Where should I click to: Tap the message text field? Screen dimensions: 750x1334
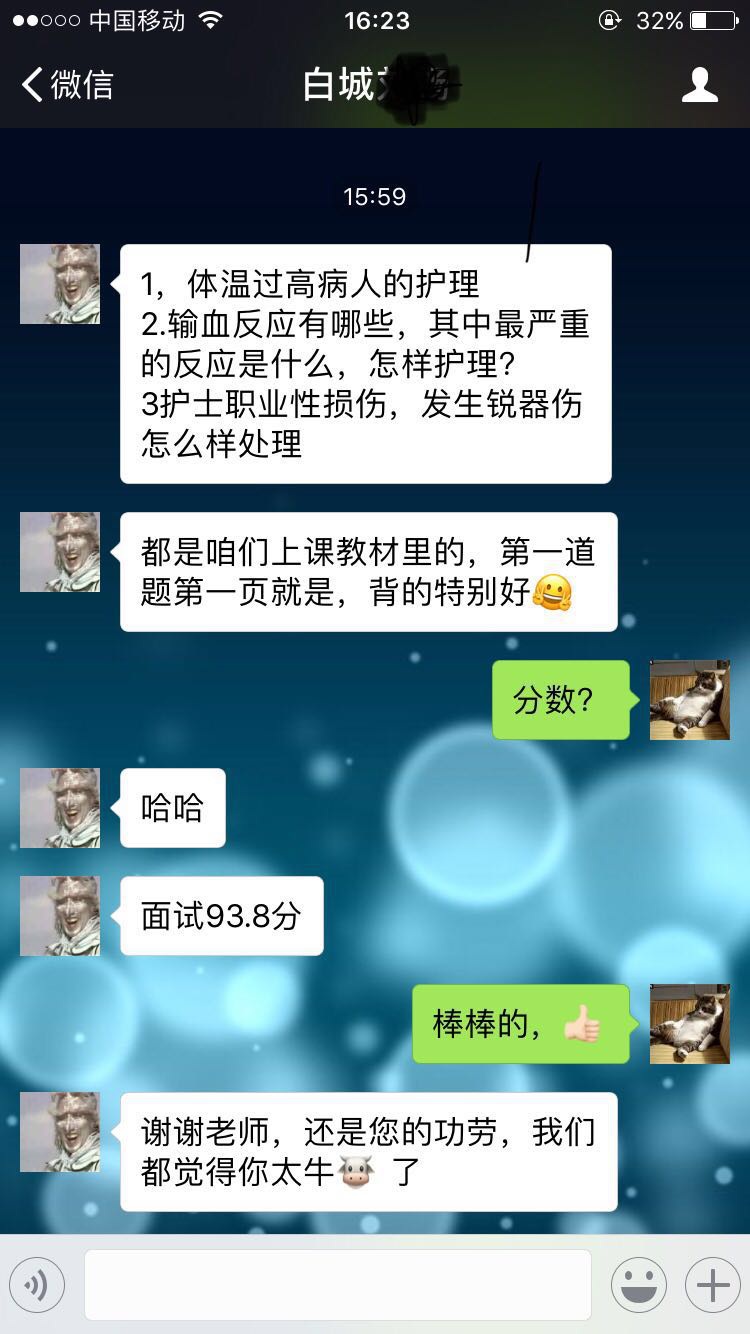click(x=337, y=1284)
